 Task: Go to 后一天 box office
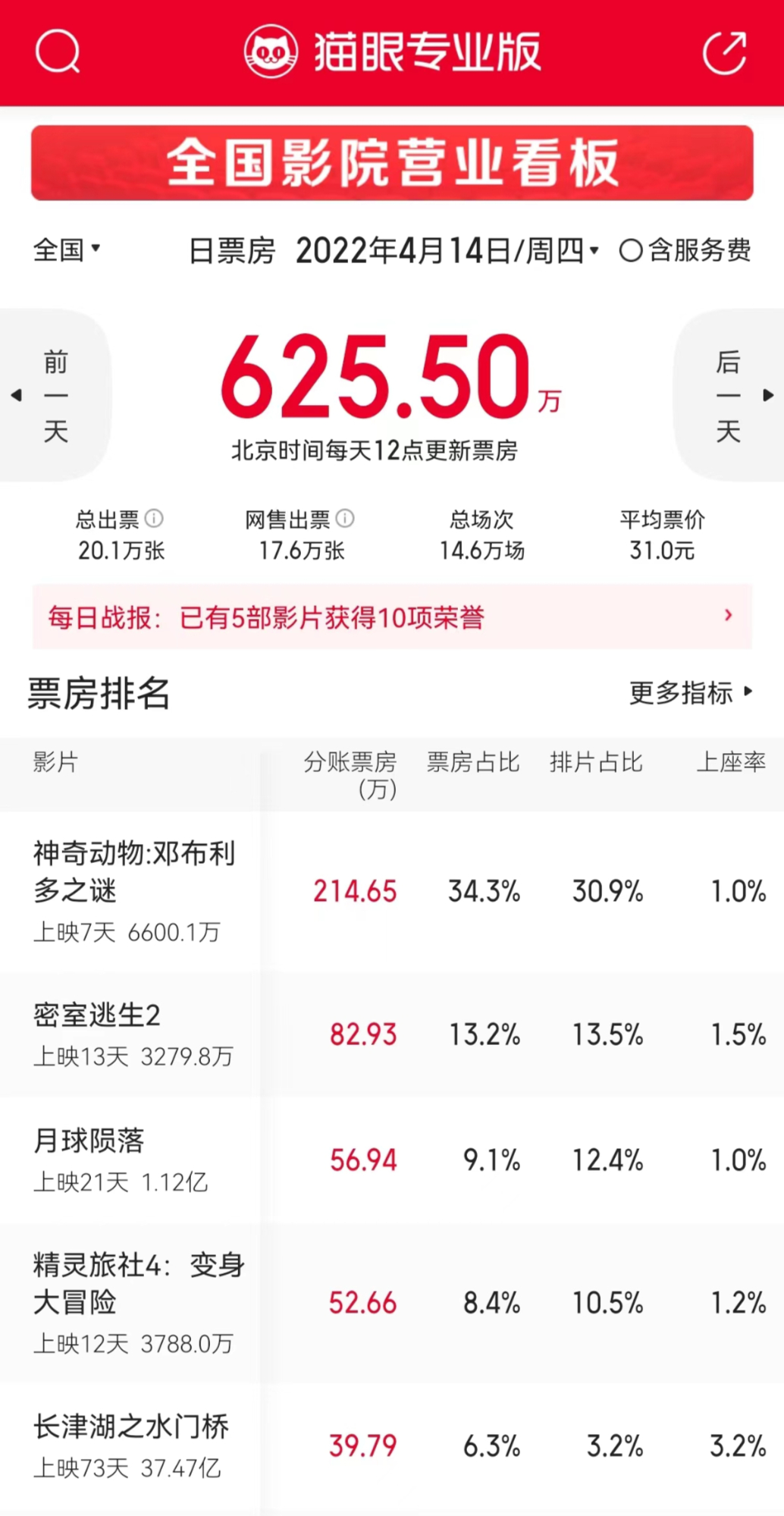click(730, 395)
